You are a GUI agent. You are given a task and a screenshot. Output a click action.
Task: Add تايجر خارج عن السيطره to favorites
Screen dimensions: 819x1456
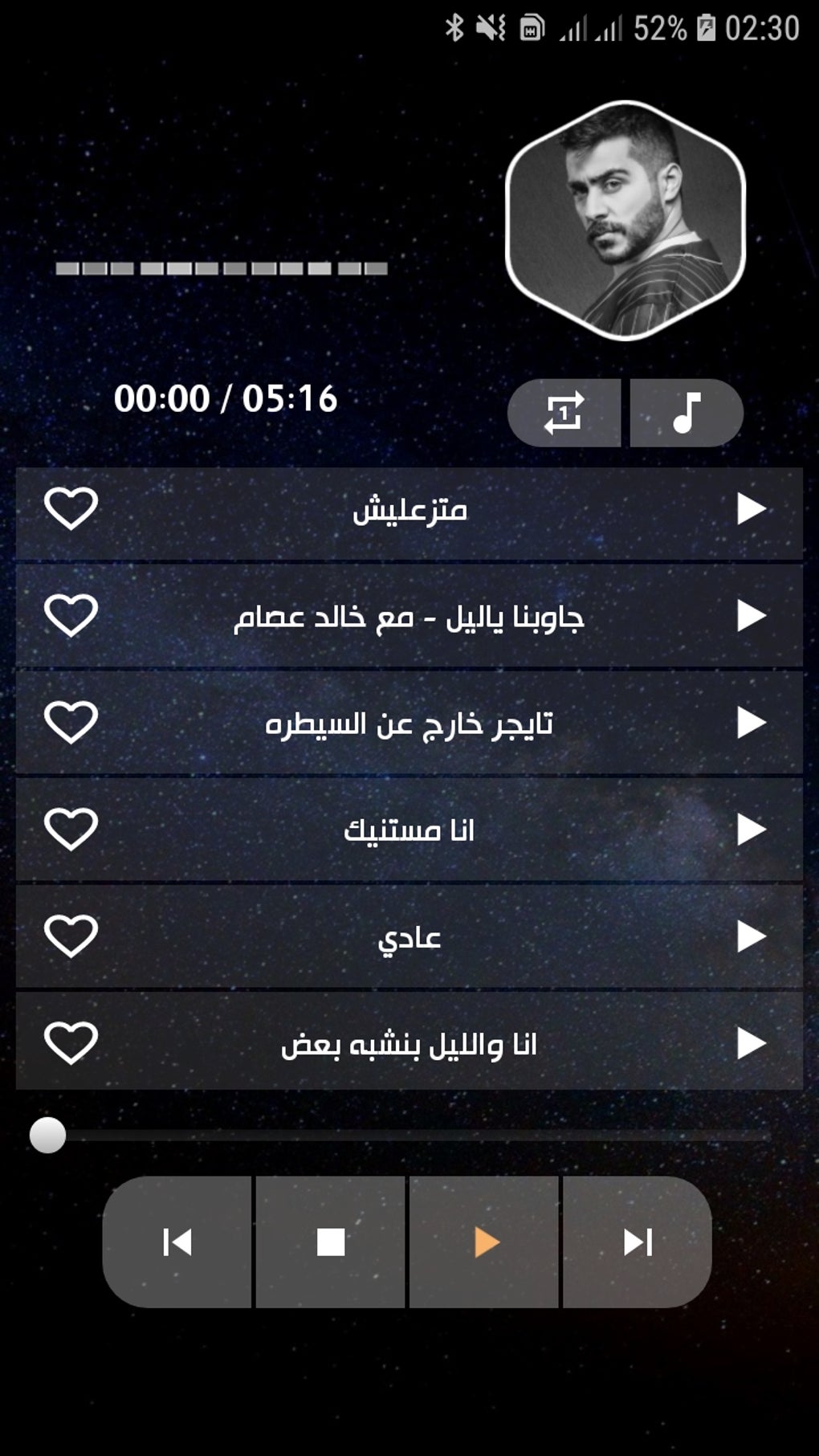point(71,722)
